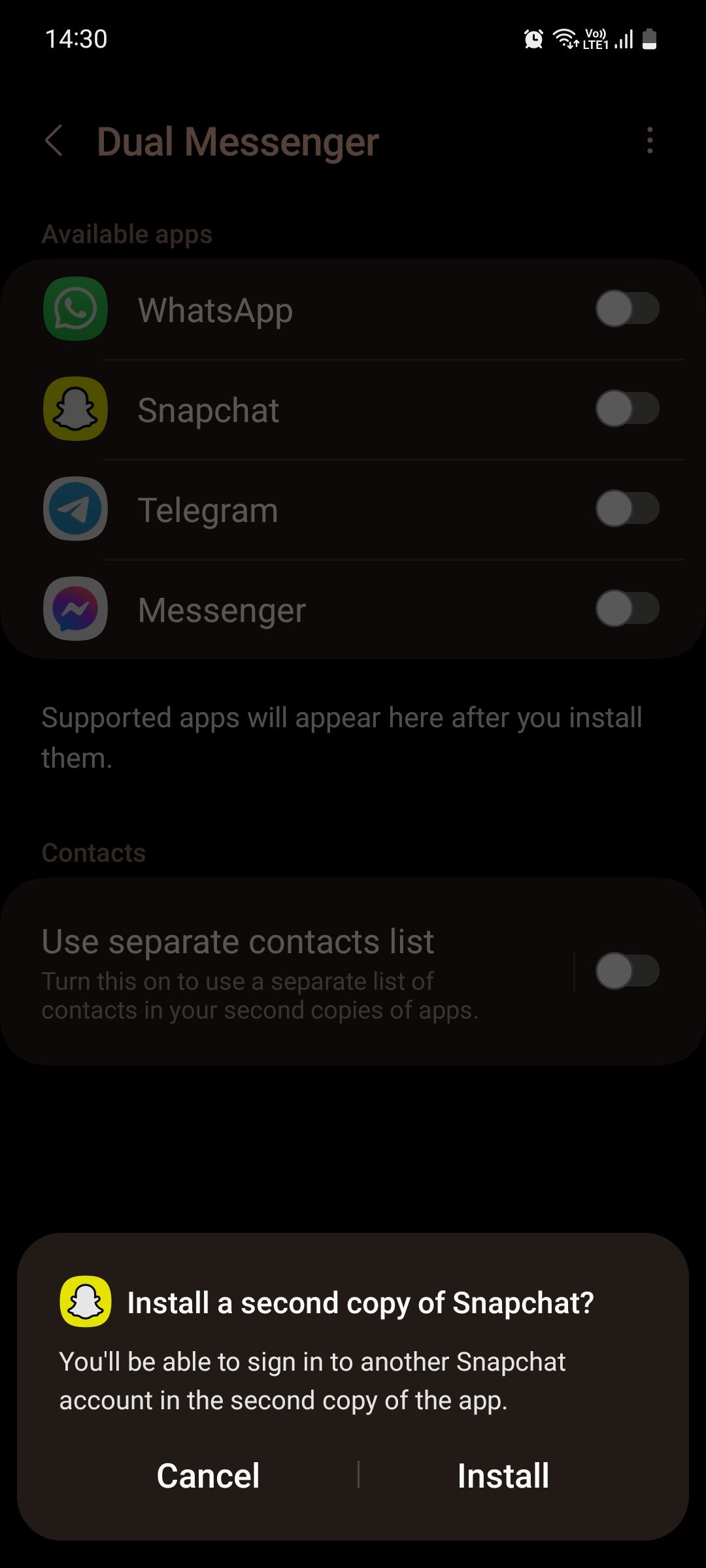
Task: Select the Messenger app icon
Action: tap(74, 609)
